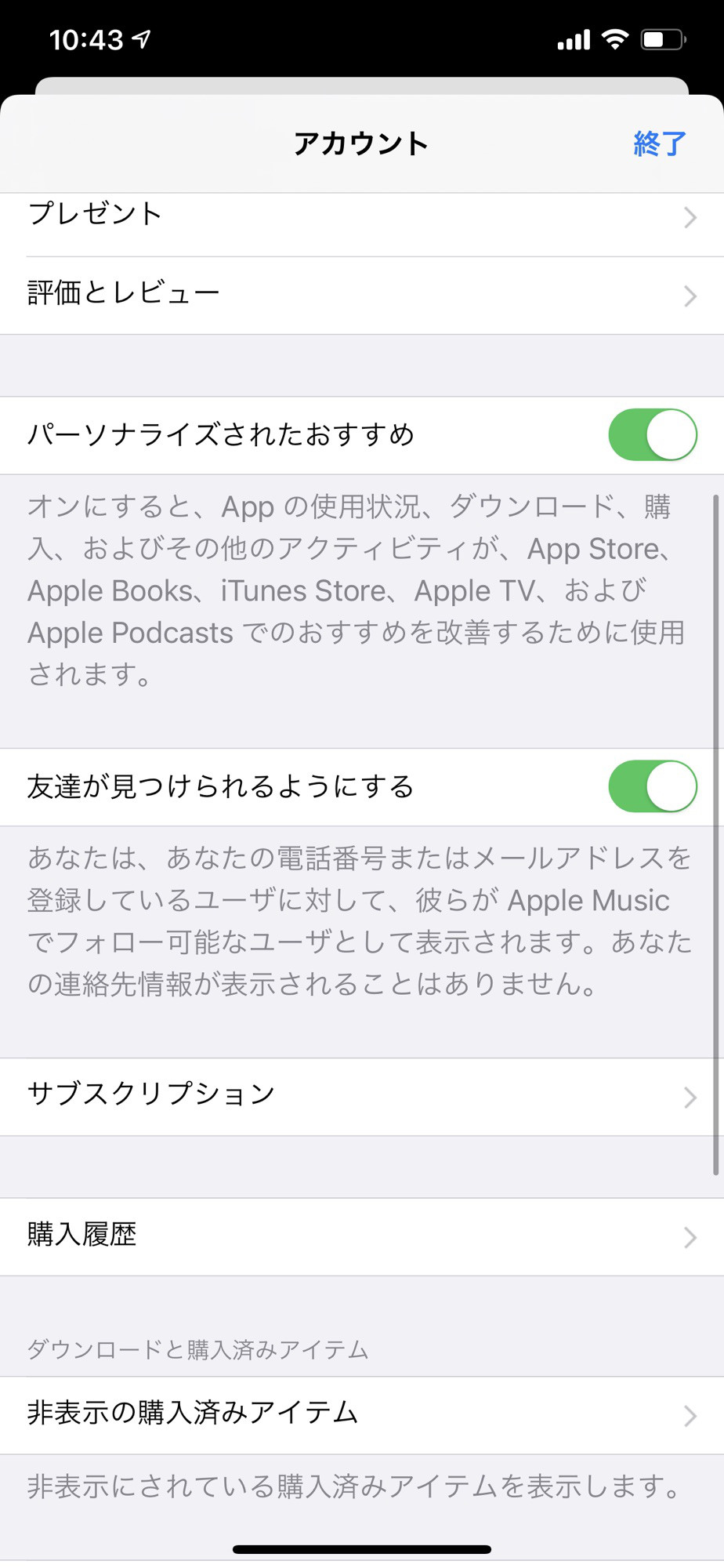Open the プレゼント row
This screenshot has height=1568, width=724.
[x=362, y=224]
